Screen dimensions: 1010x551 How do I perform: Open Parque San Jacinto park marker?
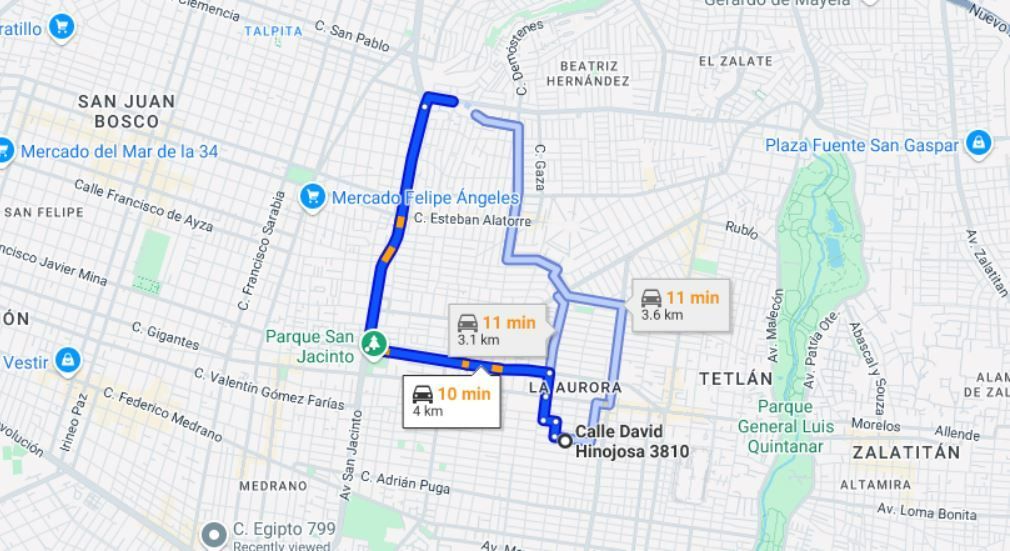click(374, 345)
